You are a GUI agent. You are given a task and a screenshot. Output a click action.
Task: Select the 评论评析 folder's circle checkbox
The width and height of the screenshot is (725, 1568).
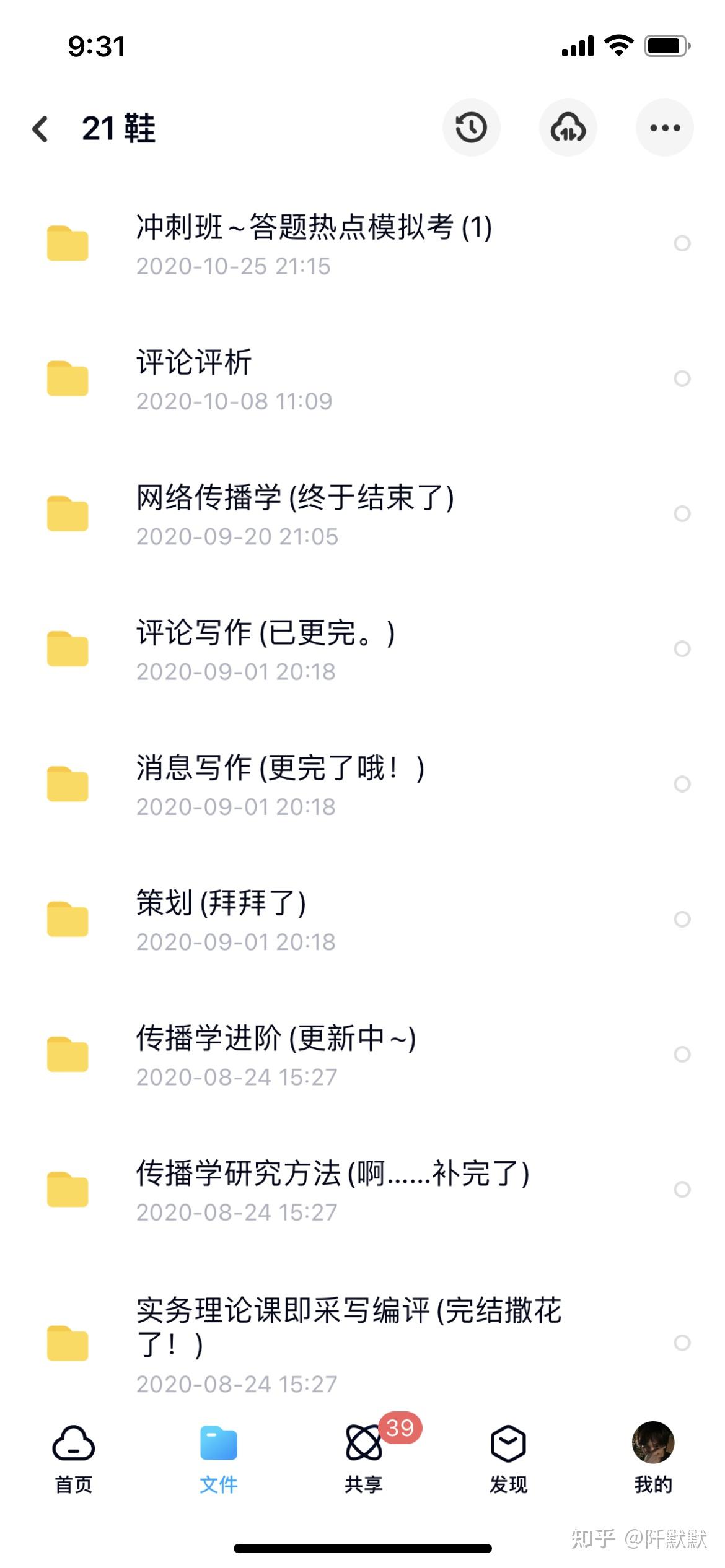[x=682, y=378]
